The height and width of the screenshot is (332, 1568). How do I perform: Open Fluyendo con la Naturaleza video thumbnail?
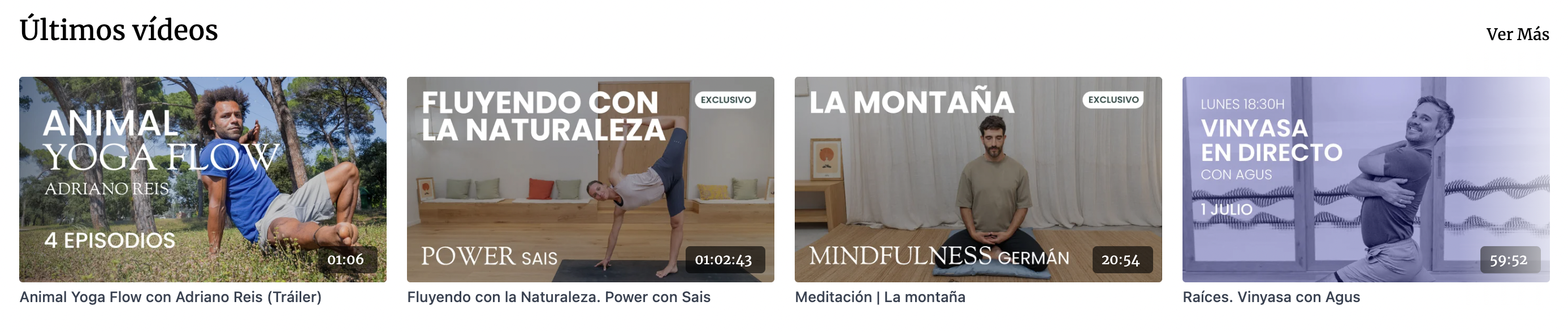(590, 179)
